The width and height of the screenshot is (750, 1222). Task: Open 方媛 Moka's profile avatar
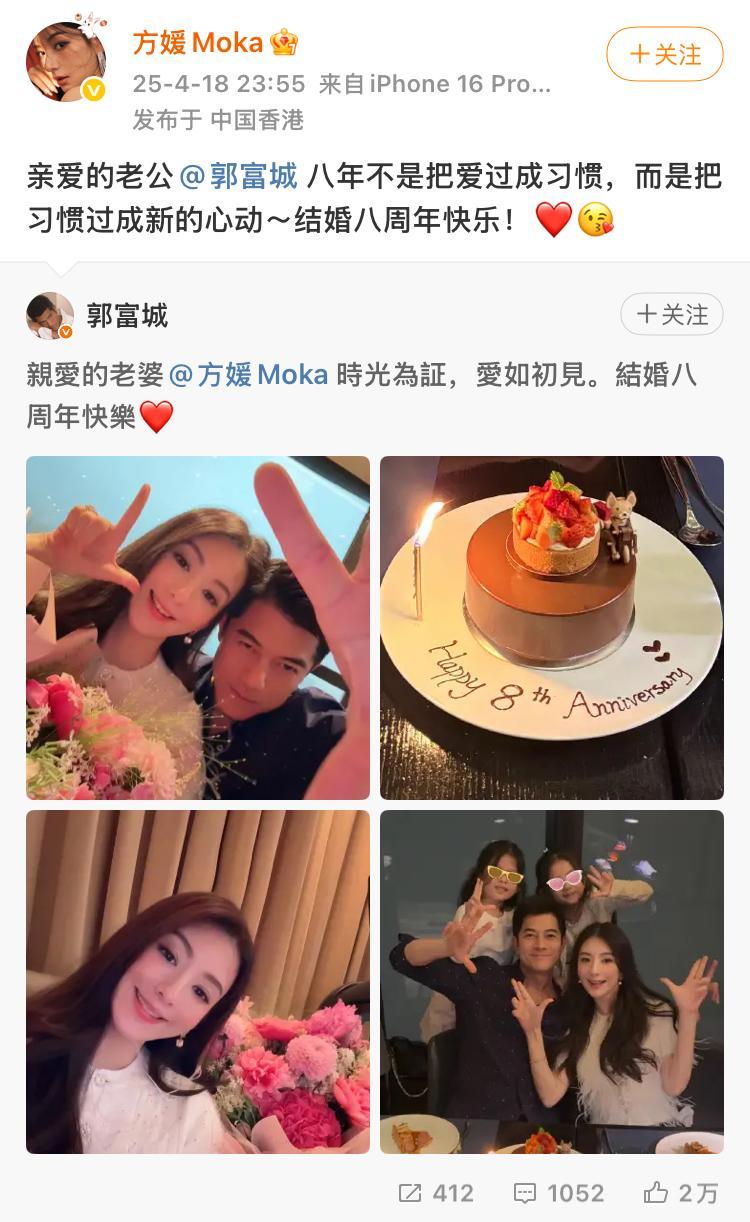tap(66, 62)
